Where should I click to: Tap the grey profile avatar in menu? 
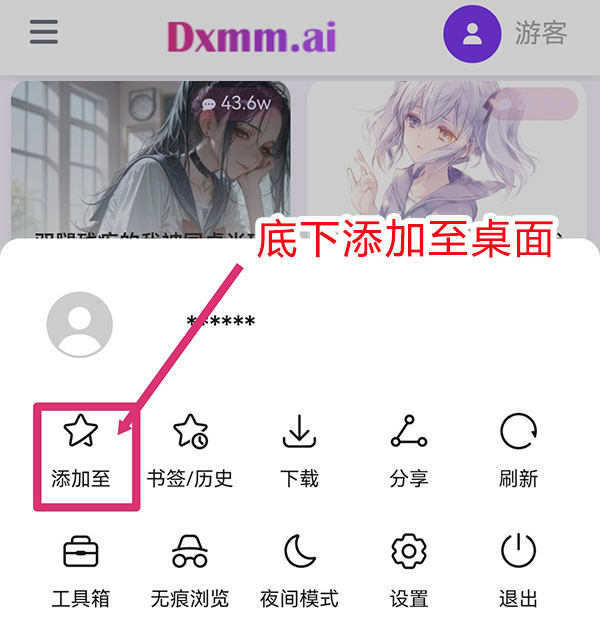pyautogui.click(x=80, y=325)
